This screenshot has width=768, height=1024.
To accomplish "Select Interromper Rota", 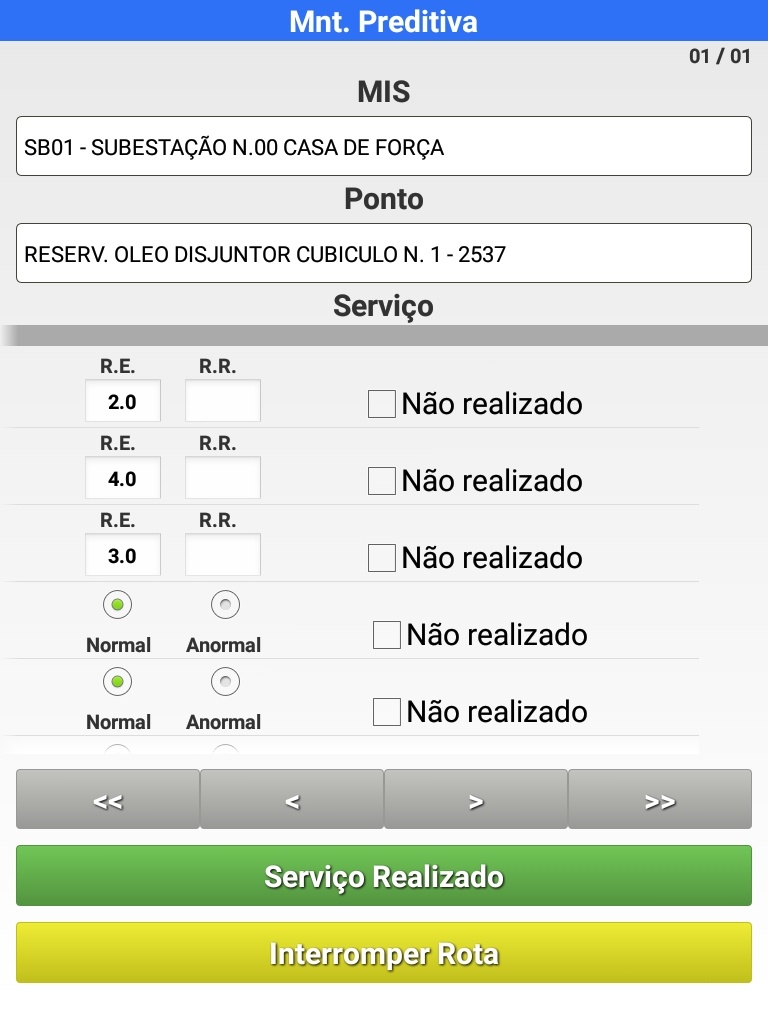I will (x=384, y=953).
